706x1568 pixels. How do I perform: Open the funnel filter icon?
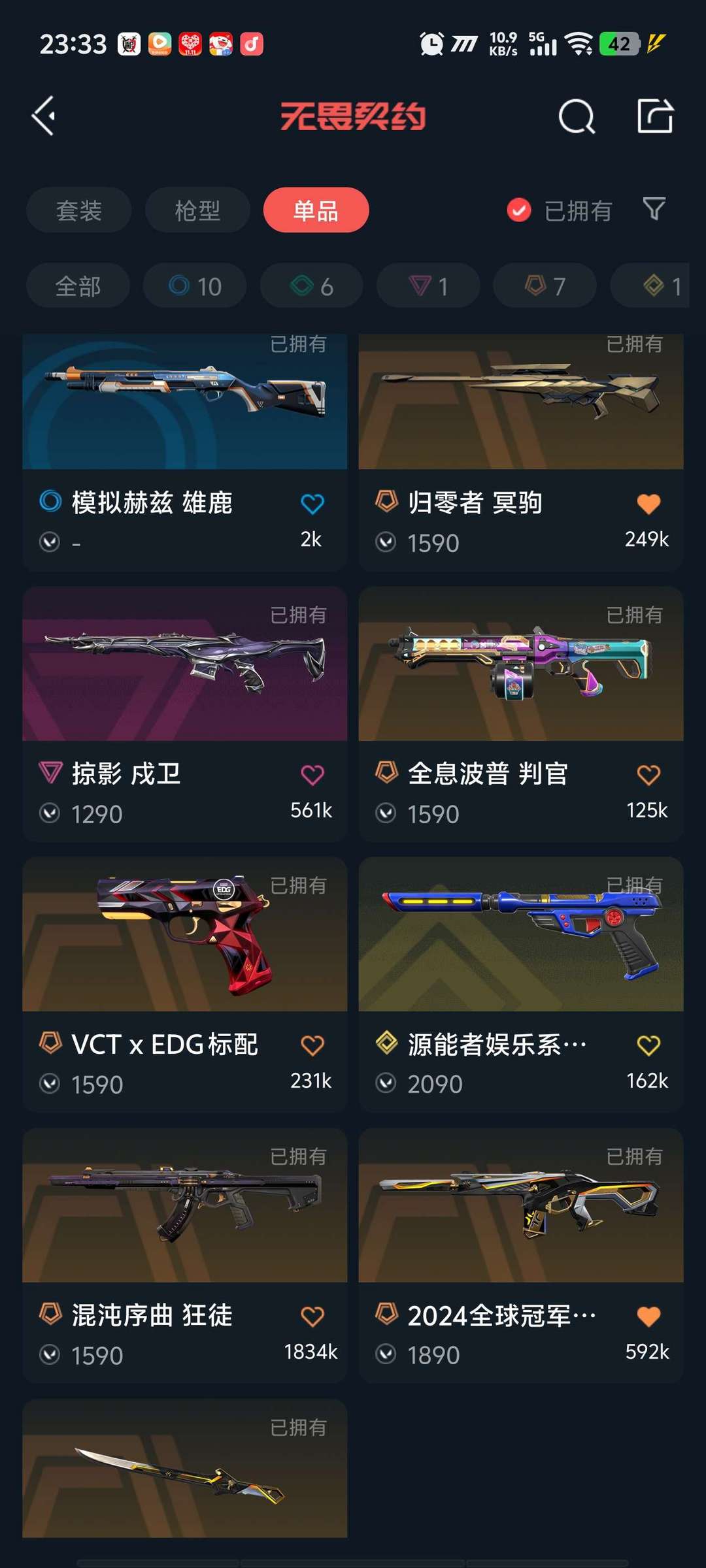click(x=654, y=209)
